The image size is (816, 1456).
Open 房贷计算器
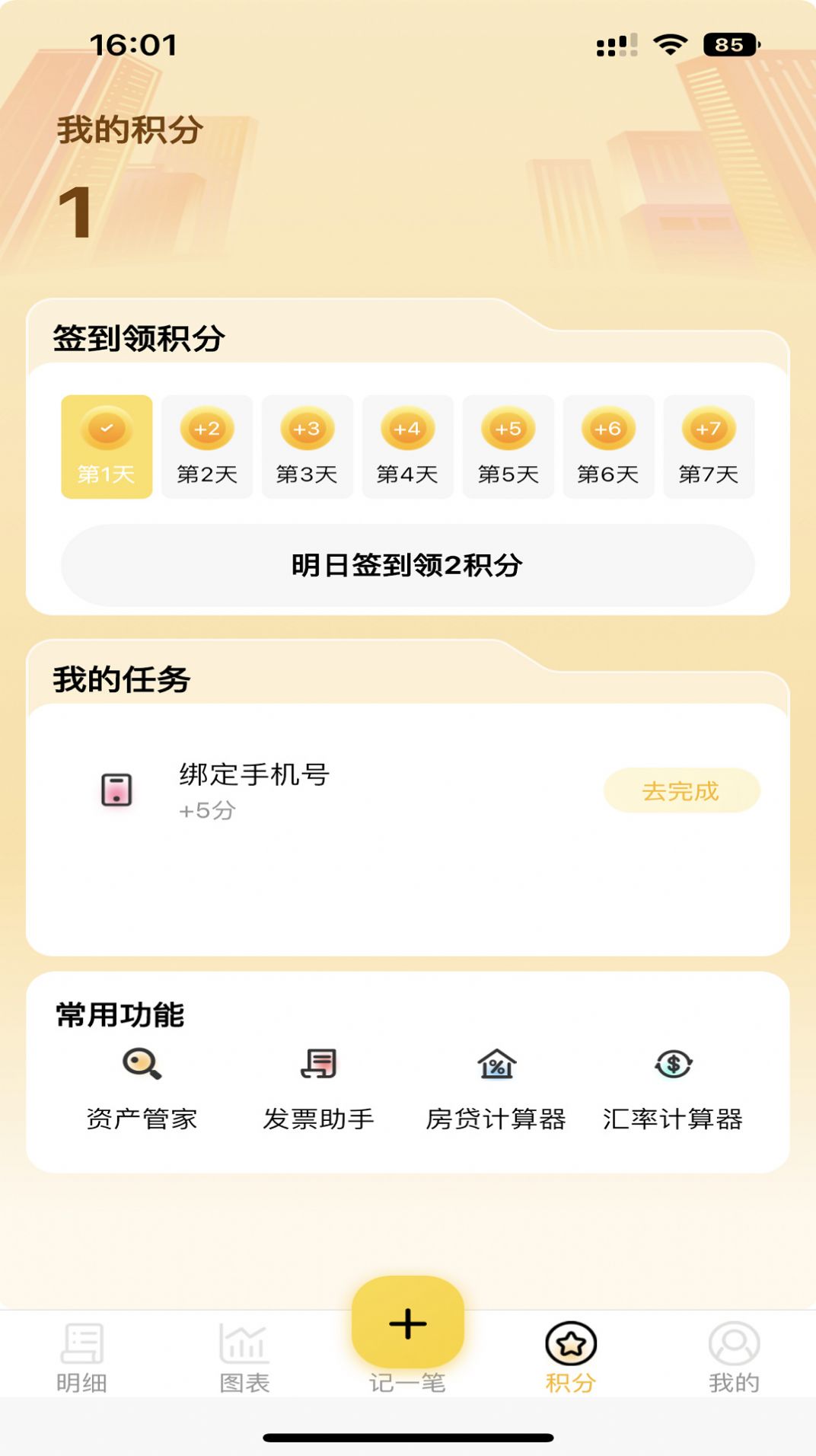click(x=496, y=1087)
